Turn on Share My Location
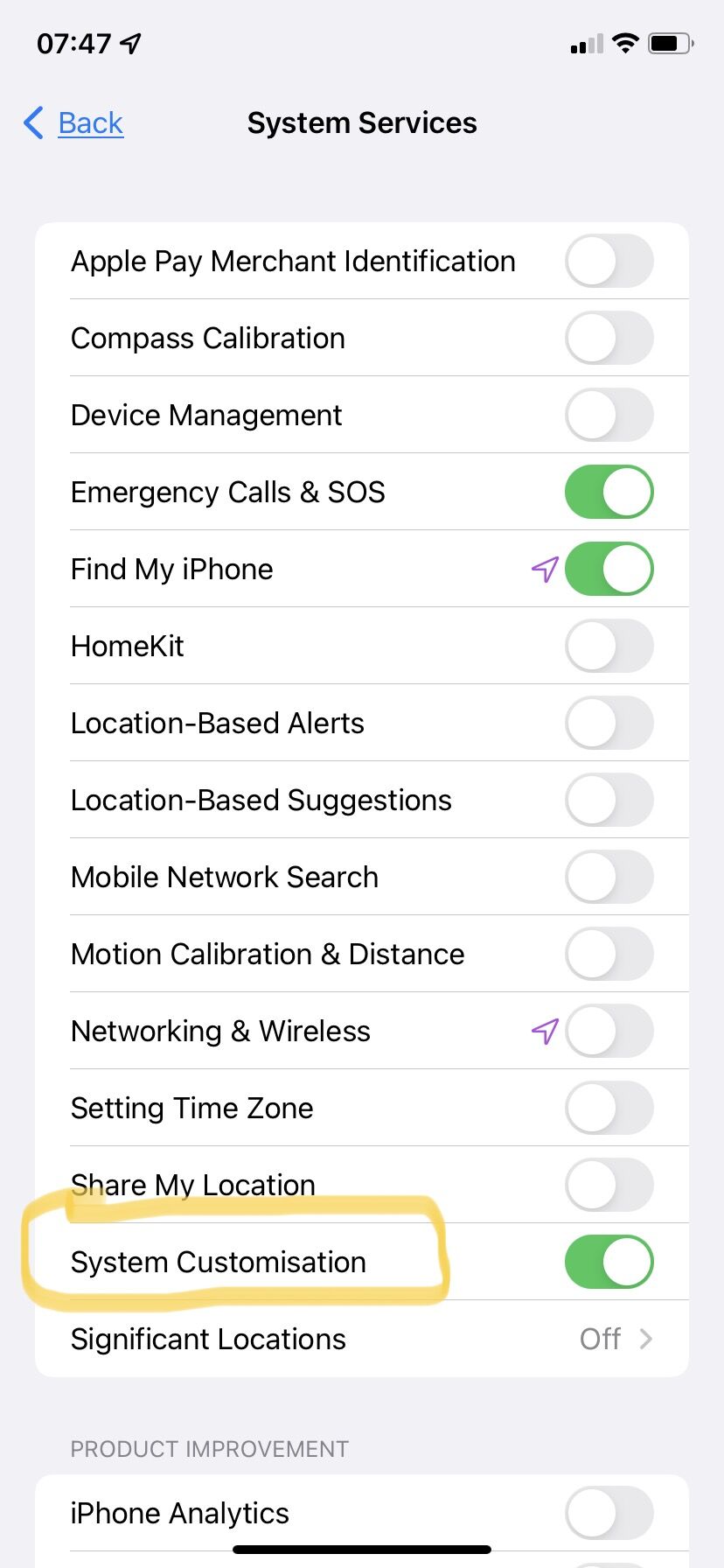Image resolution: width=724 pixels, height=1568 pixels. tap(609, 1185)
